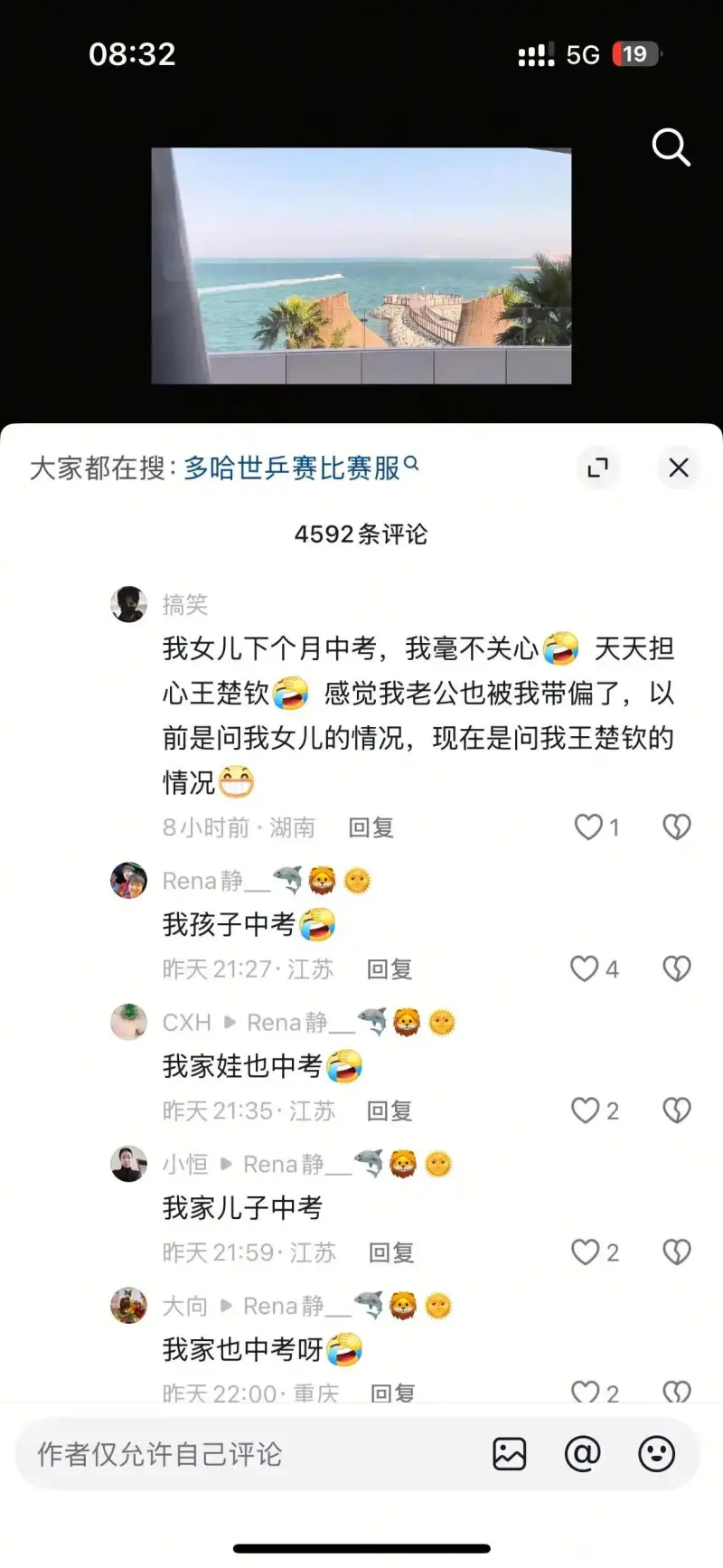Tap the video preview above the comments
This screenshot has width=723, height=1568.
[361, 266]
